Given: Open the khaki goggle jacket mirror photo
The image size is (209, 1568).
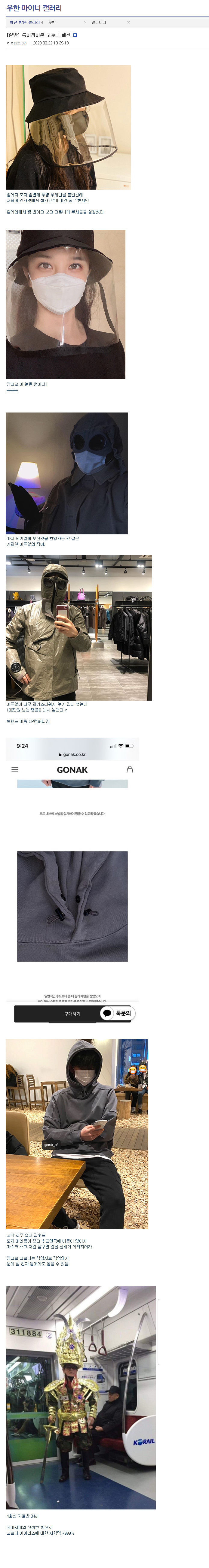Looking at the screenshot, I should click(78, 627).
